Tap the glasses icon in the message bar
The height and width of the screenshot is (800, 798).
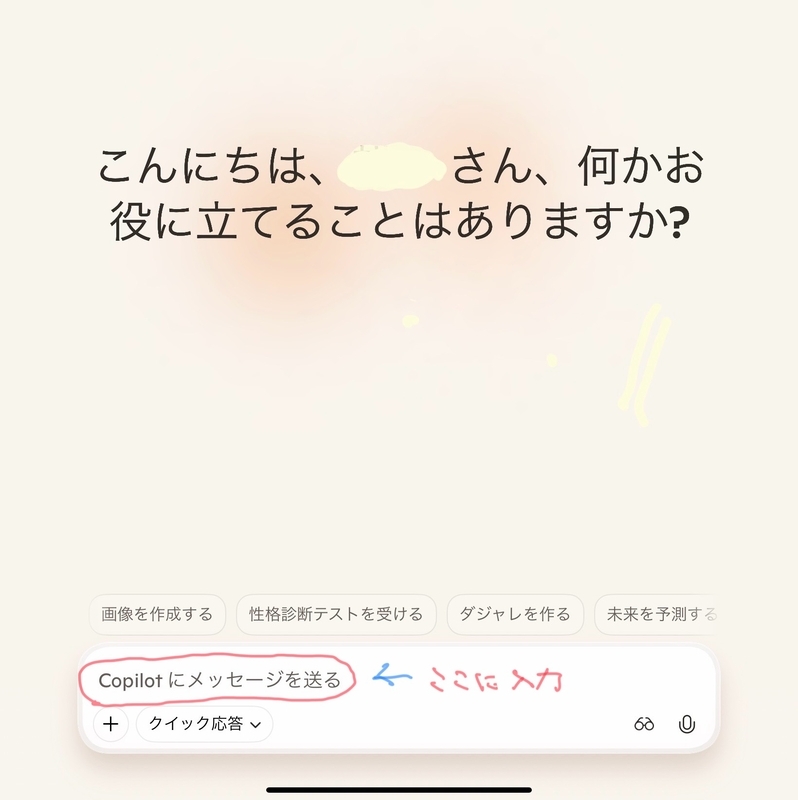[644, 724]
